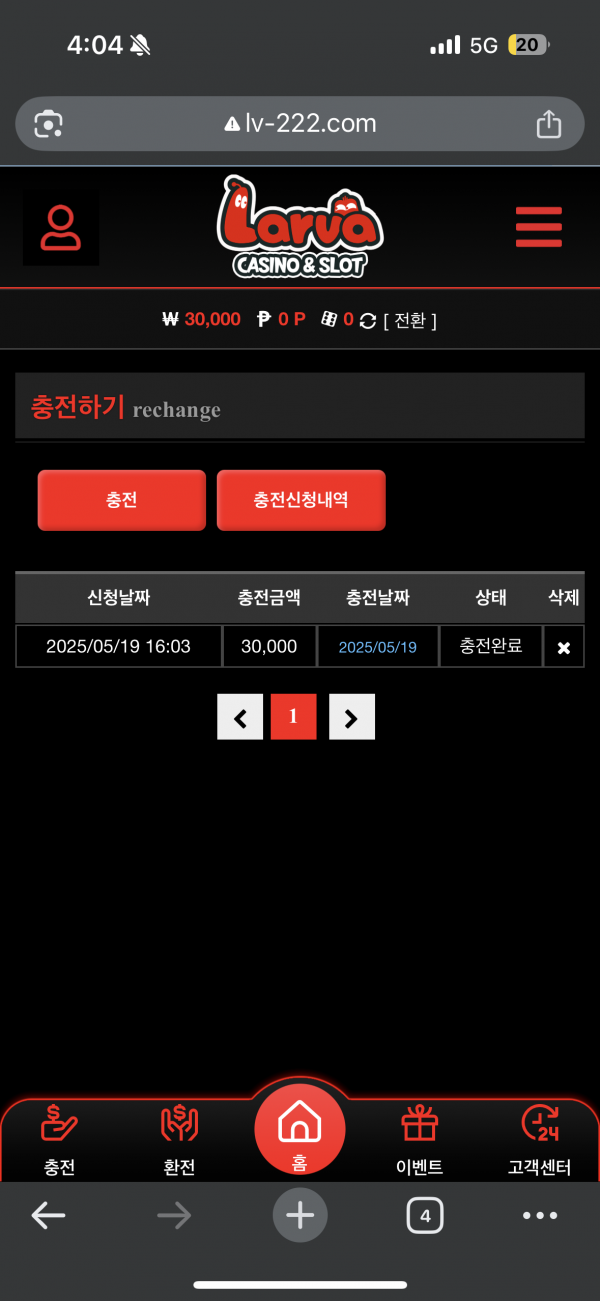Go to the next page of results
The width and height of the screenshot is (600, 1301).
351,717
